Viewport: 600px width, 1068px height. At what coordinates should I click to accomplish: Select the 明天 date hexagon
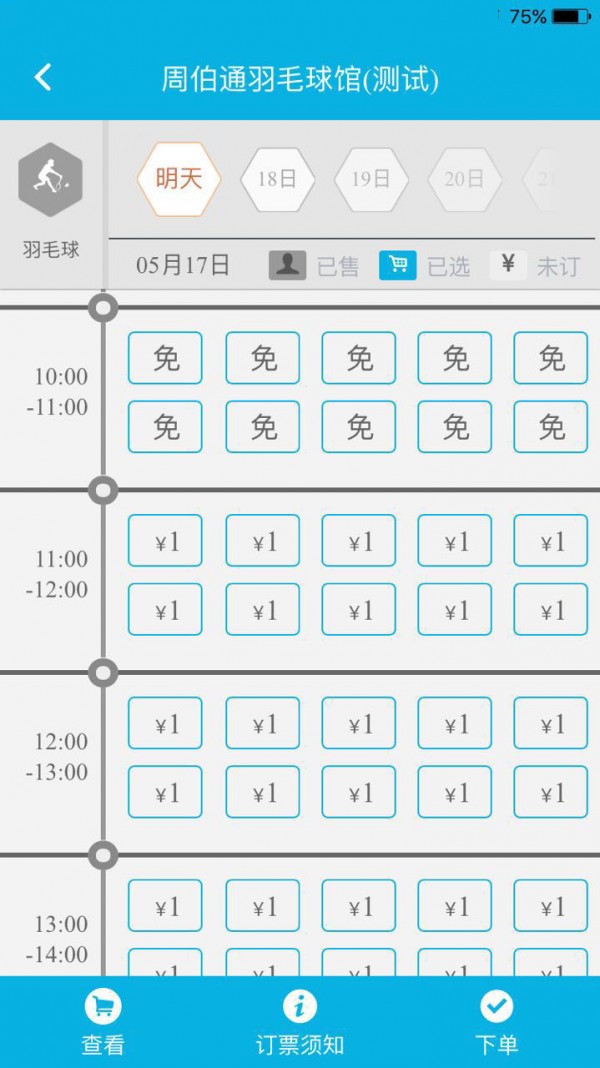(179, 179)
